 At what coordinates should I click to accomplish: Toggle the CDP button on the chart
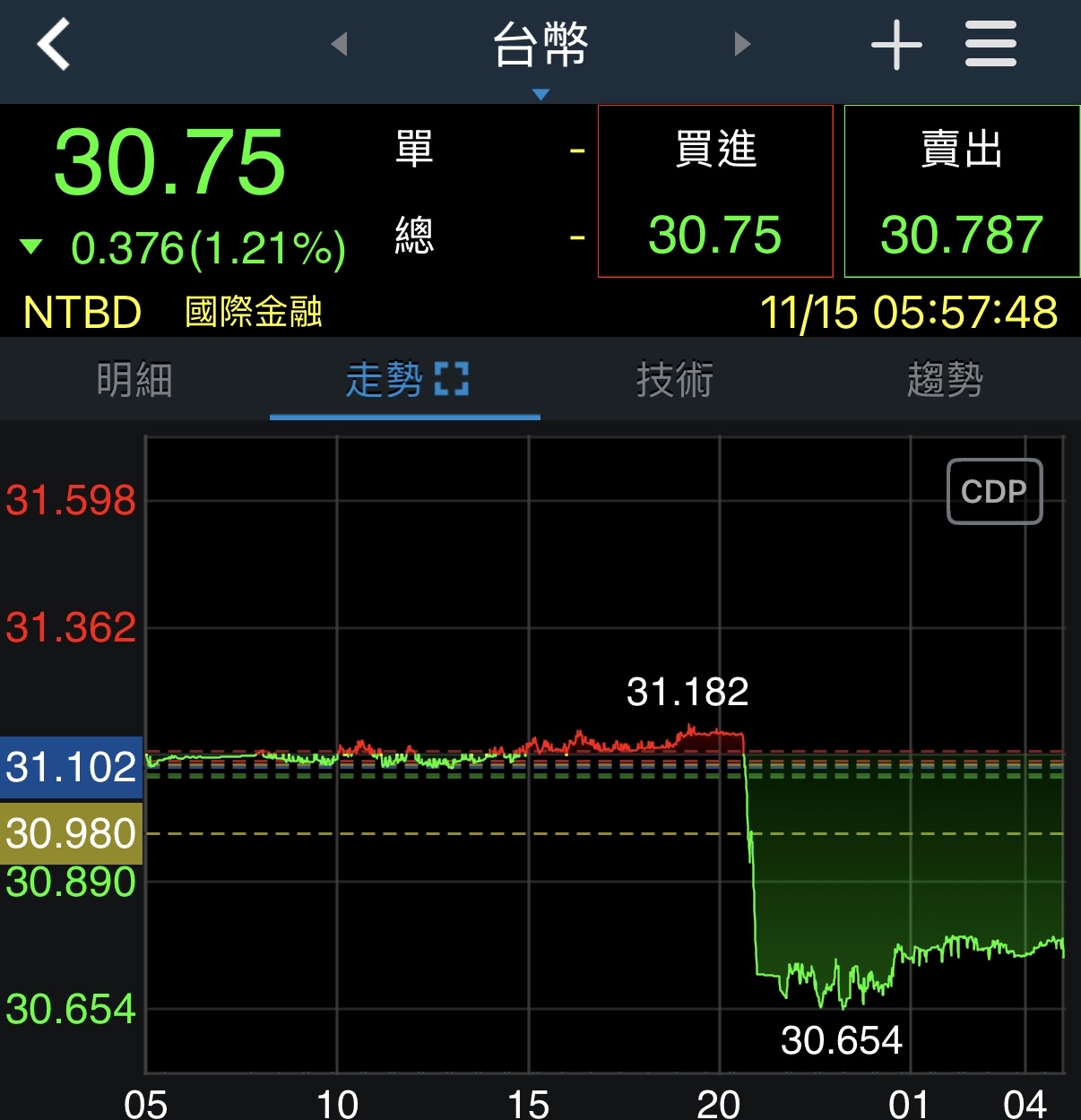(x=994, y=491)
